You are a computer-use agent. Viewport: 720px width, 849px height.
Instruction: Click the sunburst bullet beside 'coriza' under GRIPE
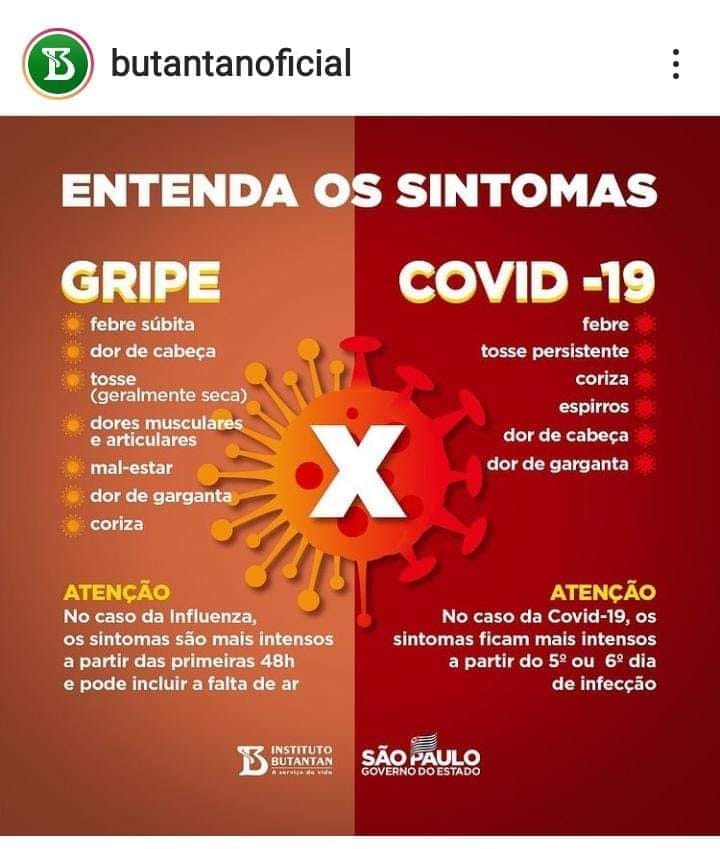(x=74, y=521)
